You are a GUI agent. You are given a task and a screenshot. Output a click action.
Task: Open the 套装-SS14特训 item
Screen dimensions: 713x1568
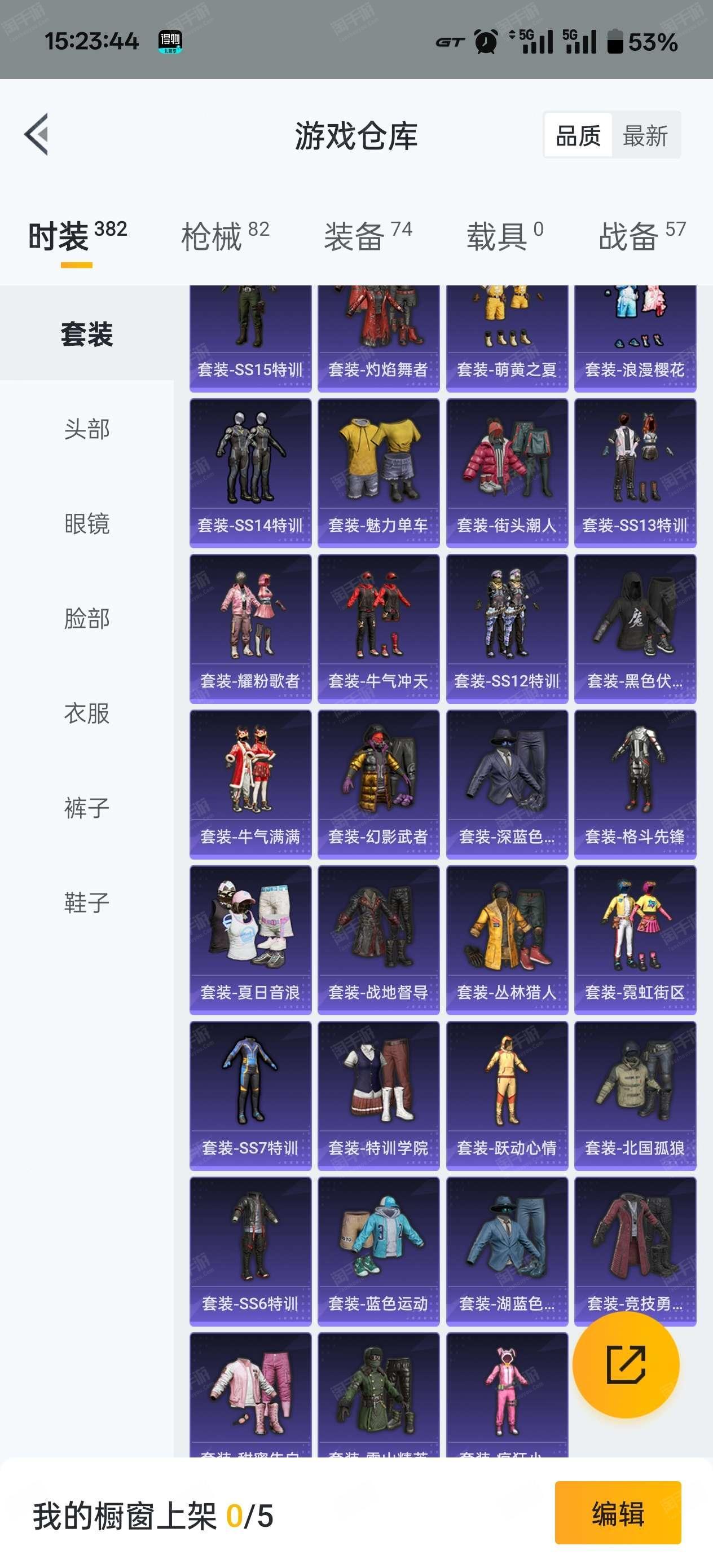coord(250,473)
